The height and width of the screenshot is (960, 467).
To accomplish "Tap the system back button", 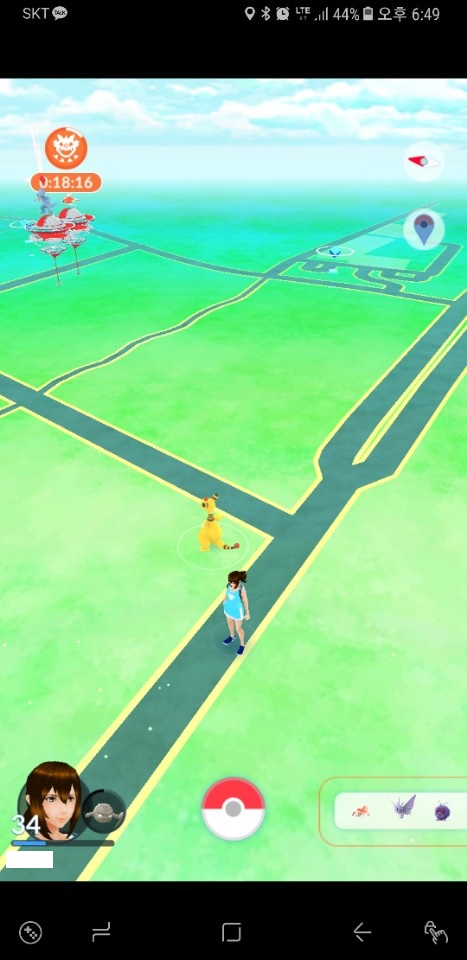I will [362, 932].
